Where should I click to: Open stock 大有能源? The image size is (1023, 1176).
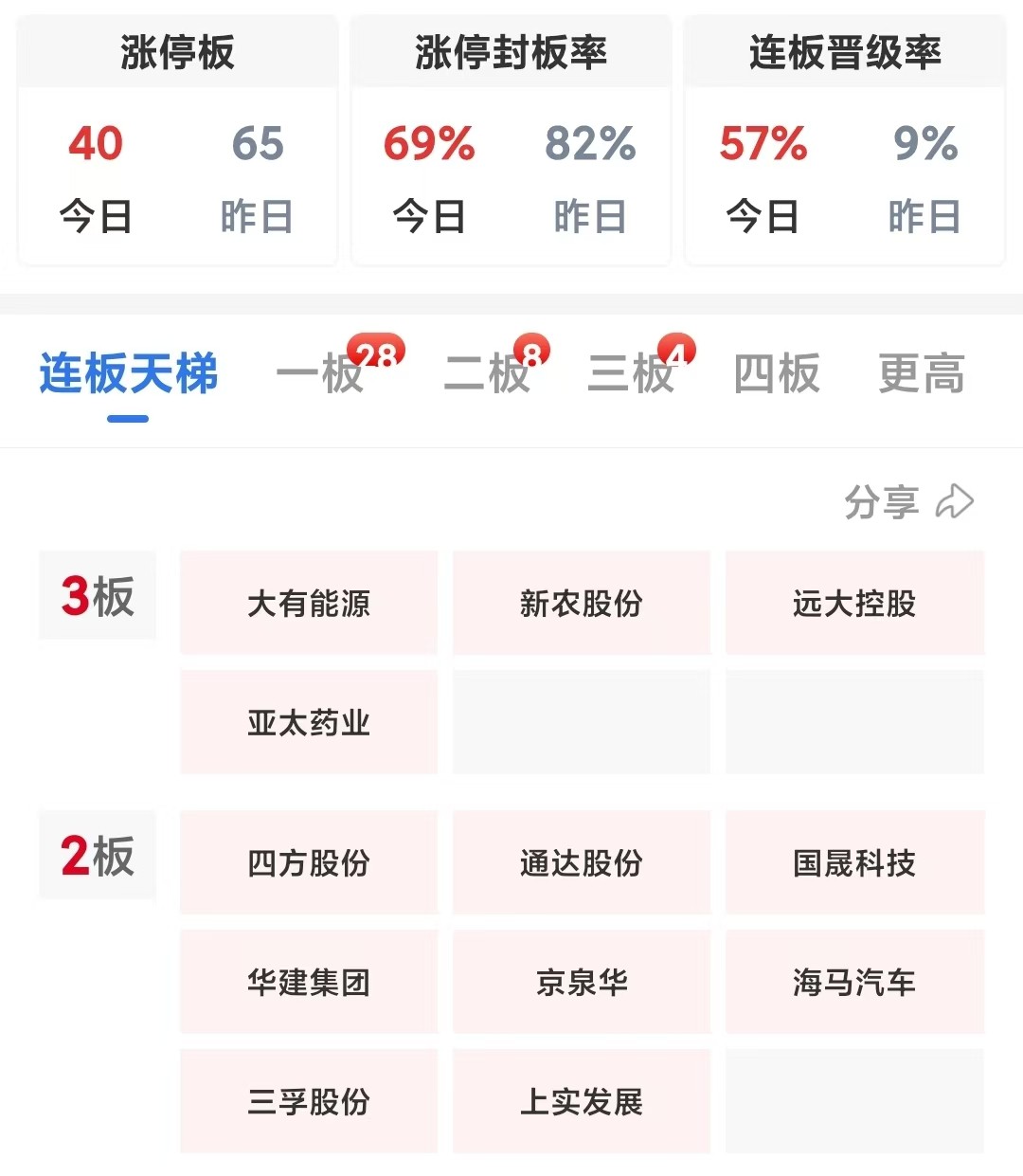point(309,603)
